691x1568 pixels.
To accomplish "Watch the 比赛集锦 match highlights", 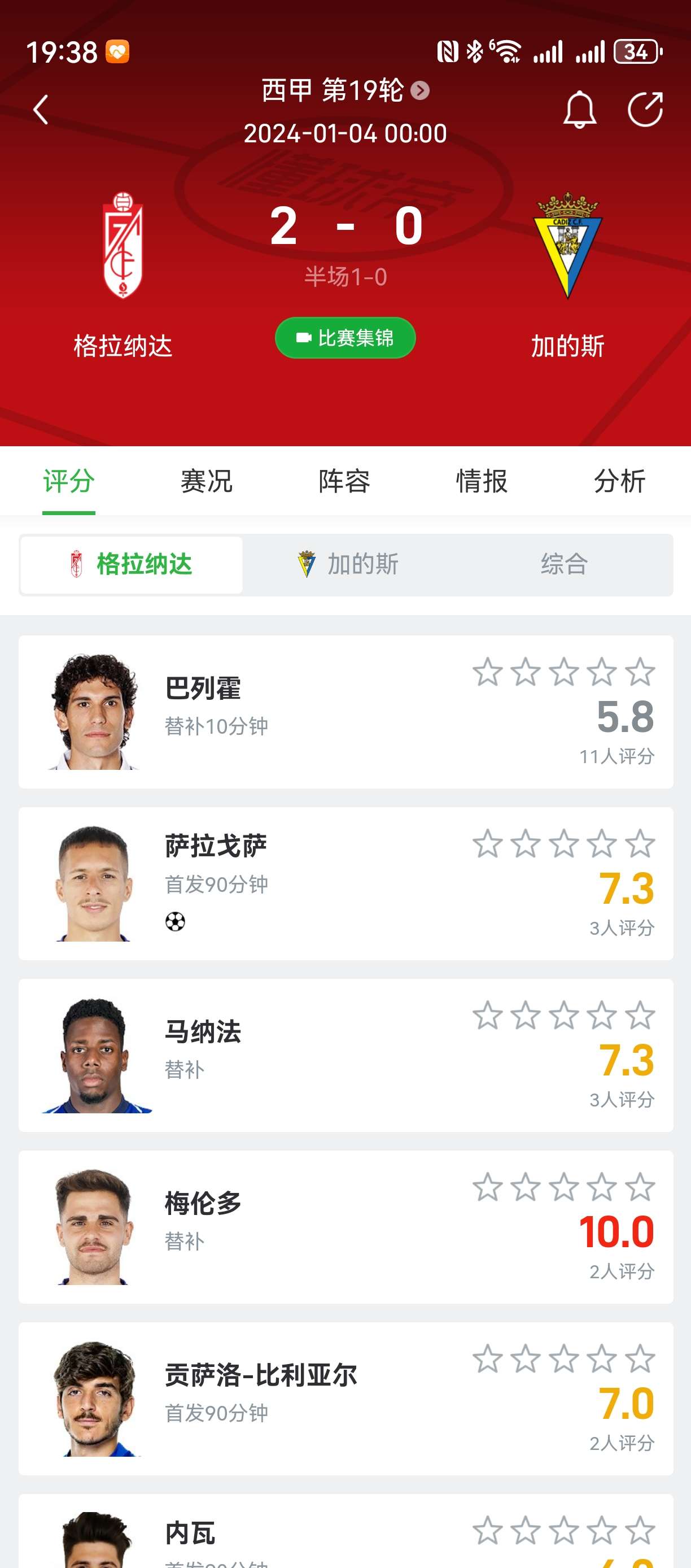I will click(x=345, y=338).
